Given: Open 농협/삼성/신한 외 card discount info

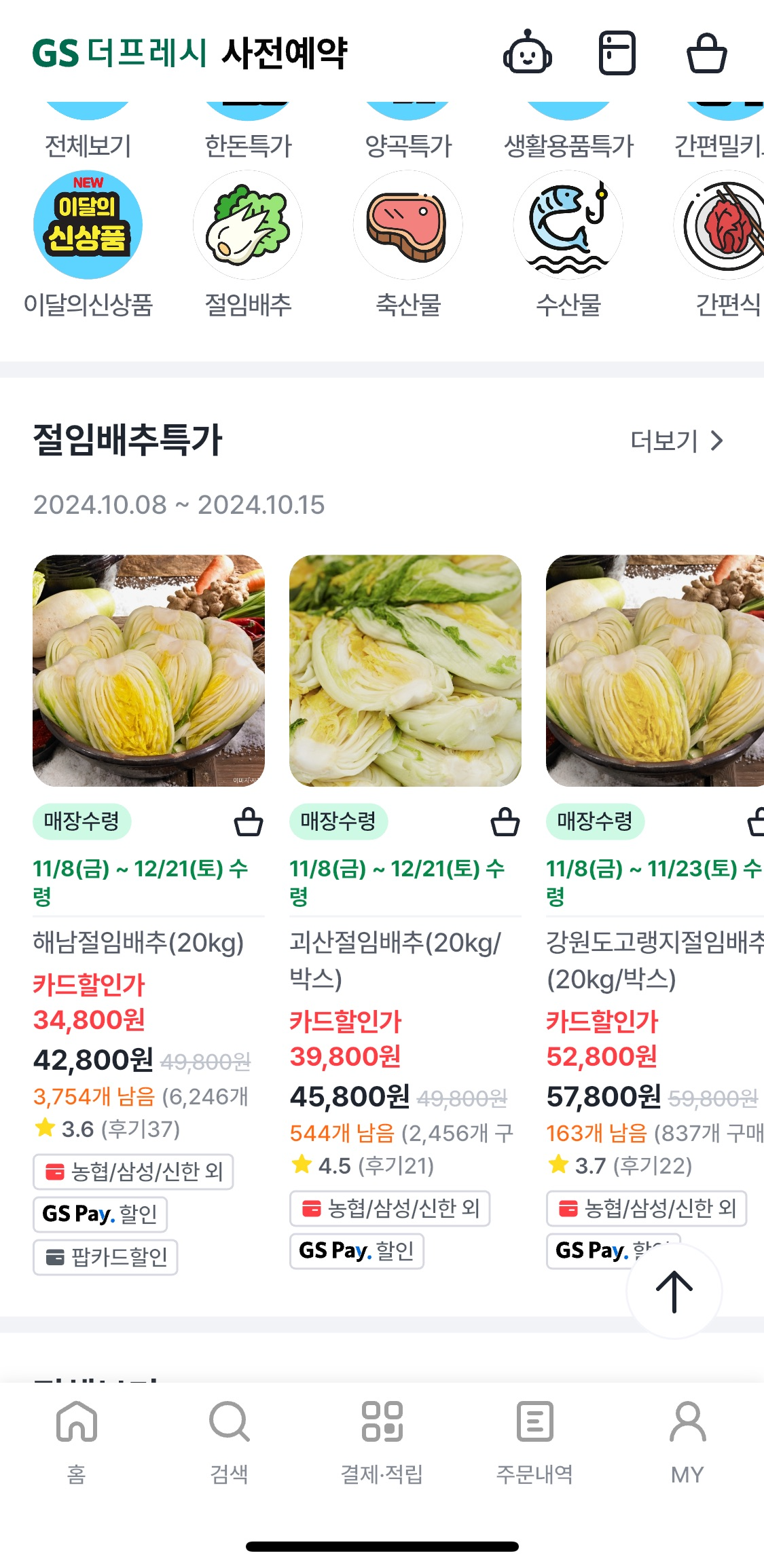Looking at the screenshot, I should tap(133, 1172).
